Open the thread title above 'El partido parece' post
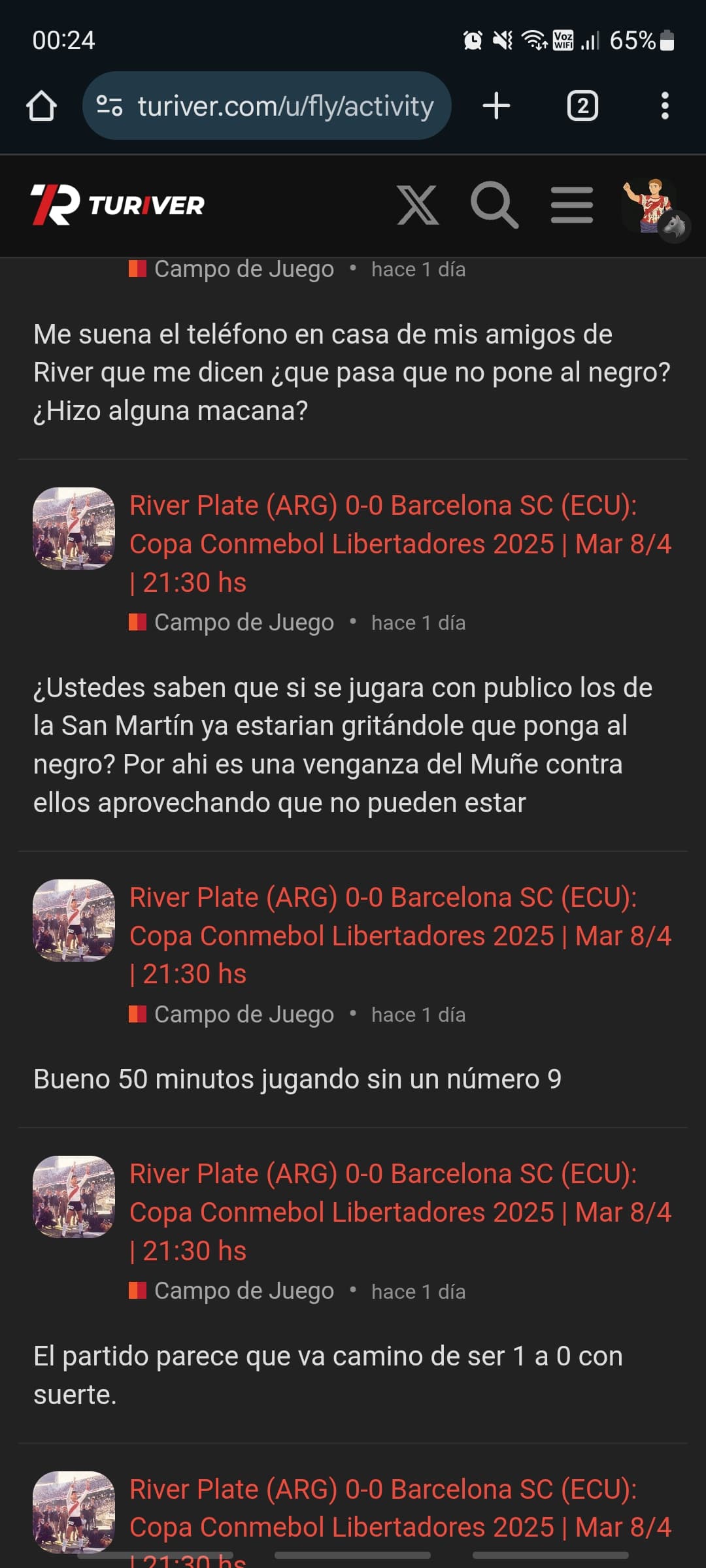Screen dimensions: 706x1568 click(x=400, y=1212)
